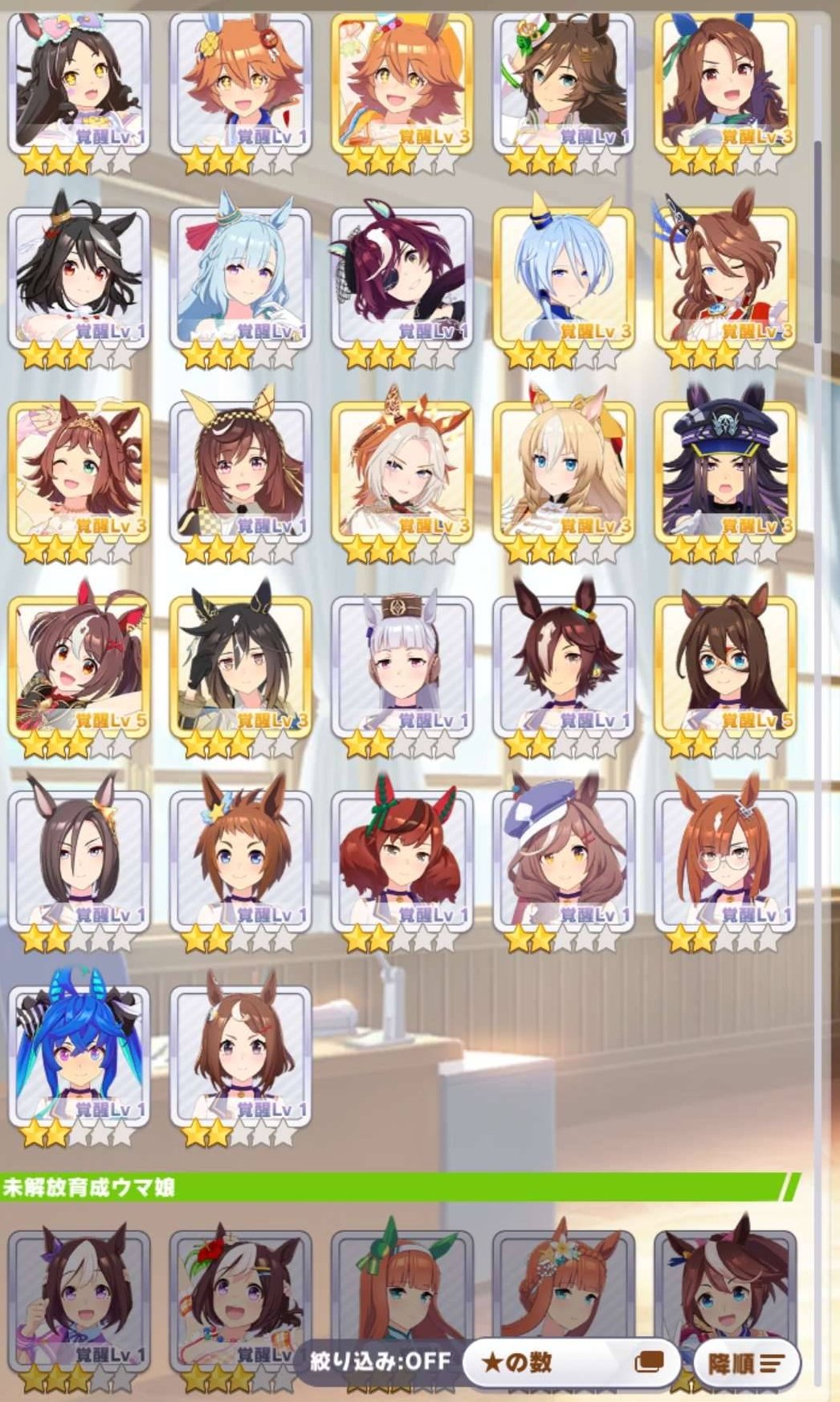This screenshot has width=840, height=1402.
Task: Select the character with red twin-tails and green ribbon
Action: tap(402, 859)
